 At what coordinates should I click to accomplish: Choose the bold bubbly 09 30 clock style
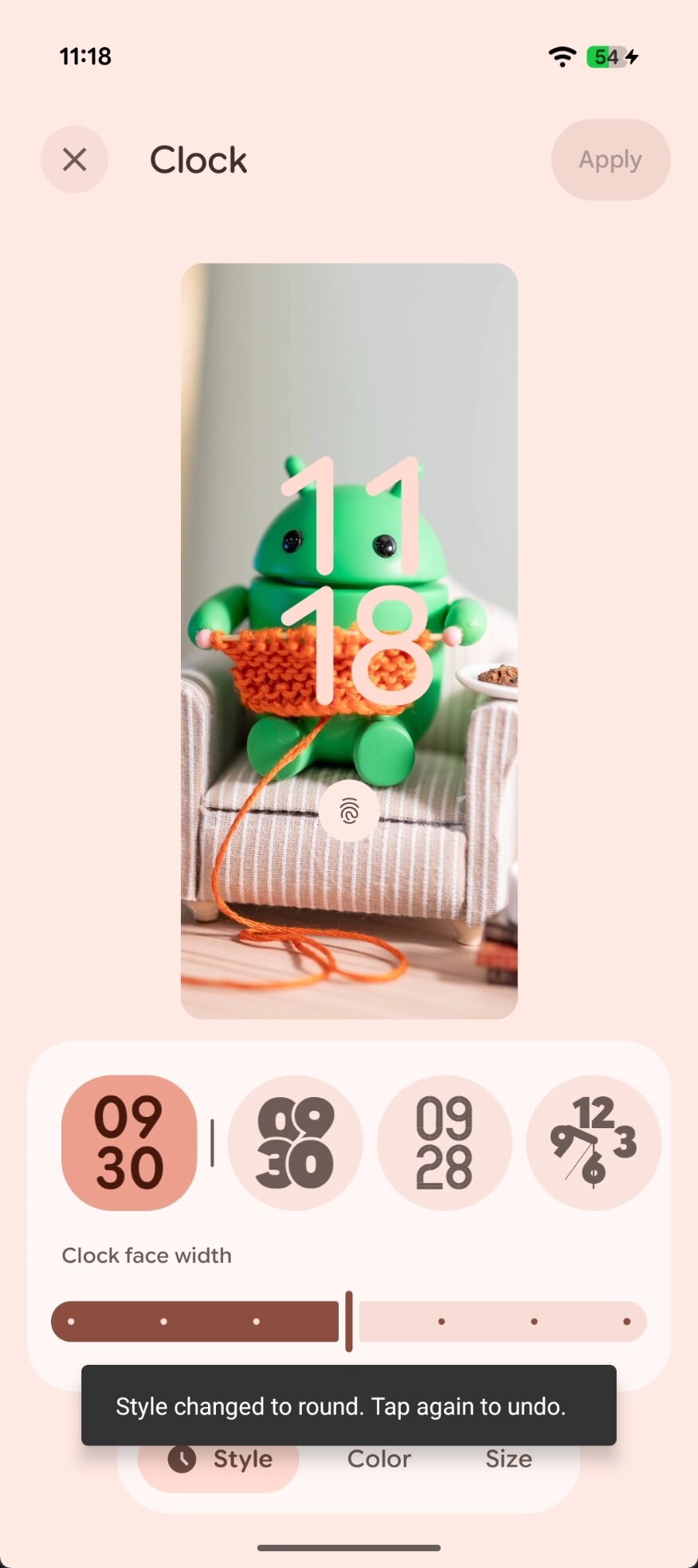(295, 1143)
